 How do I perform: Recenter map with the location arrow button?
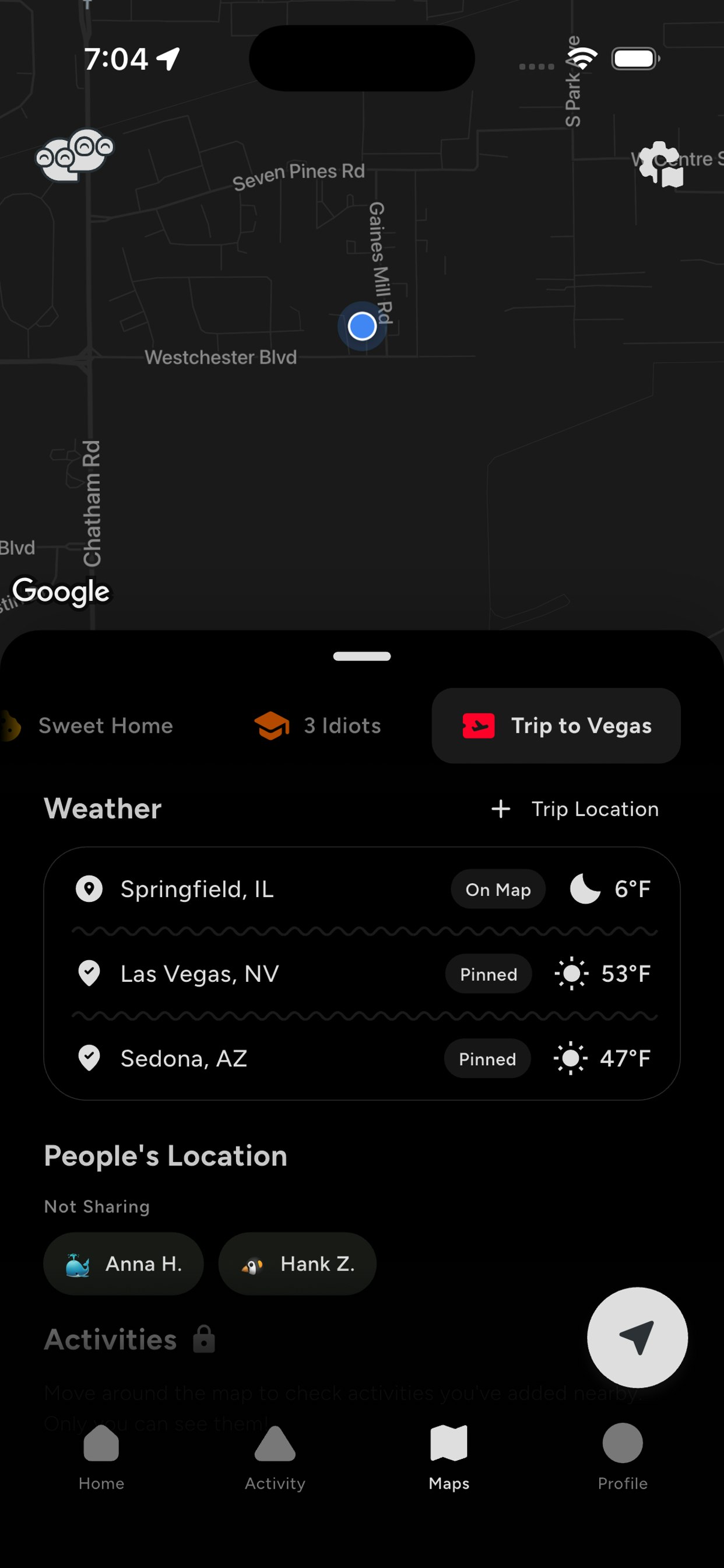637,1338
